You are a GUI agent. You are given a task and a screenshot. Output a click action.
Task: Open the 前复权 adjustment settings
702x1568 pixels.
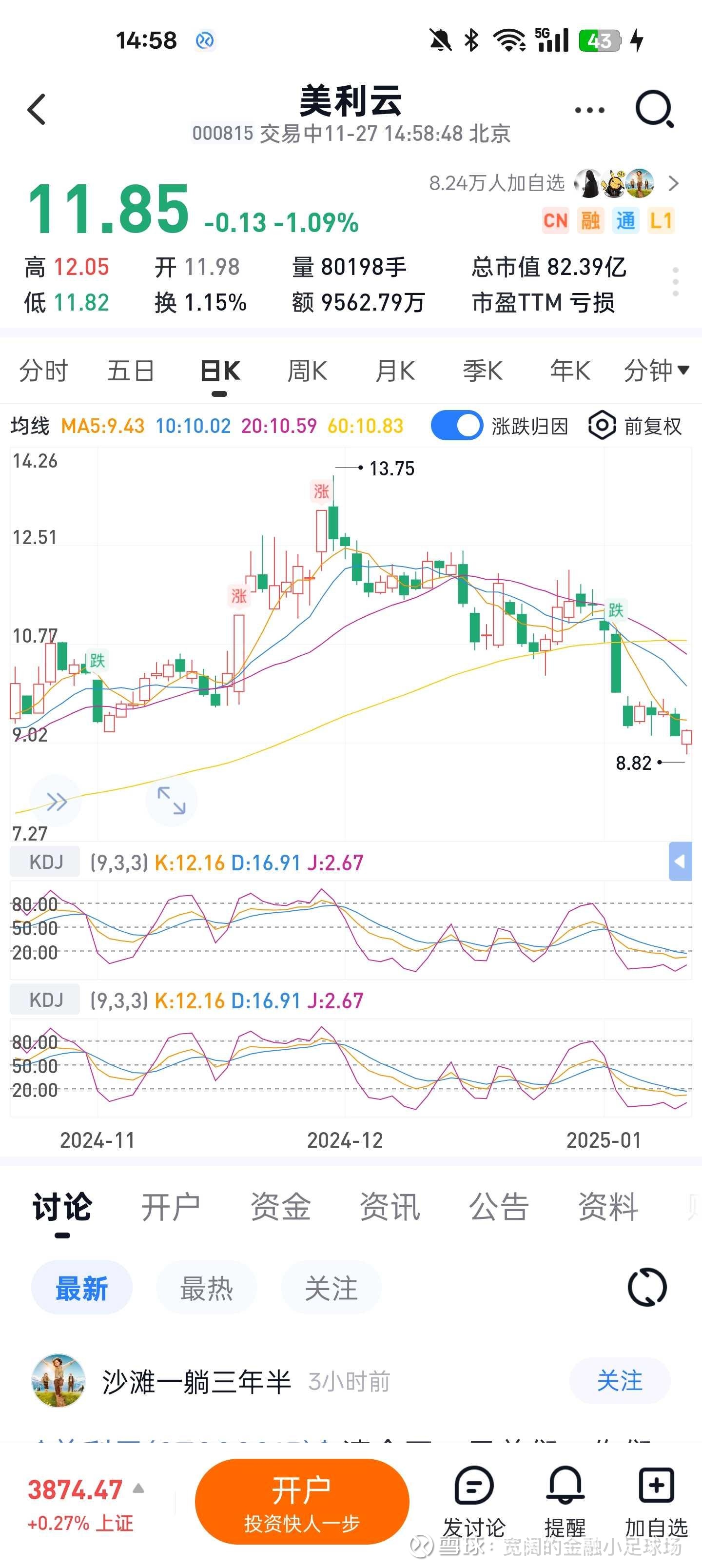[635, 426]
